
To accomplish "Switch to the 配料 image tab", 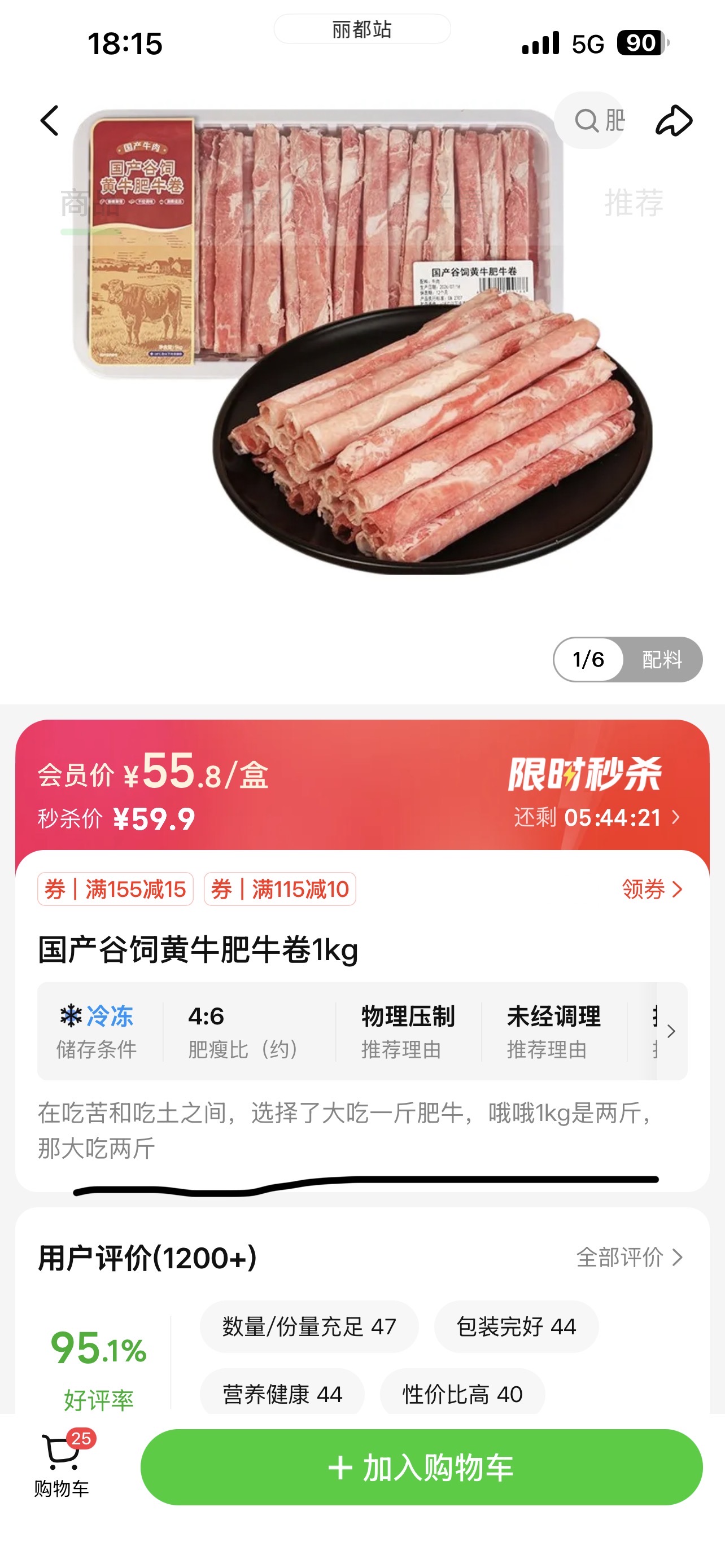I will click(662, 659).
